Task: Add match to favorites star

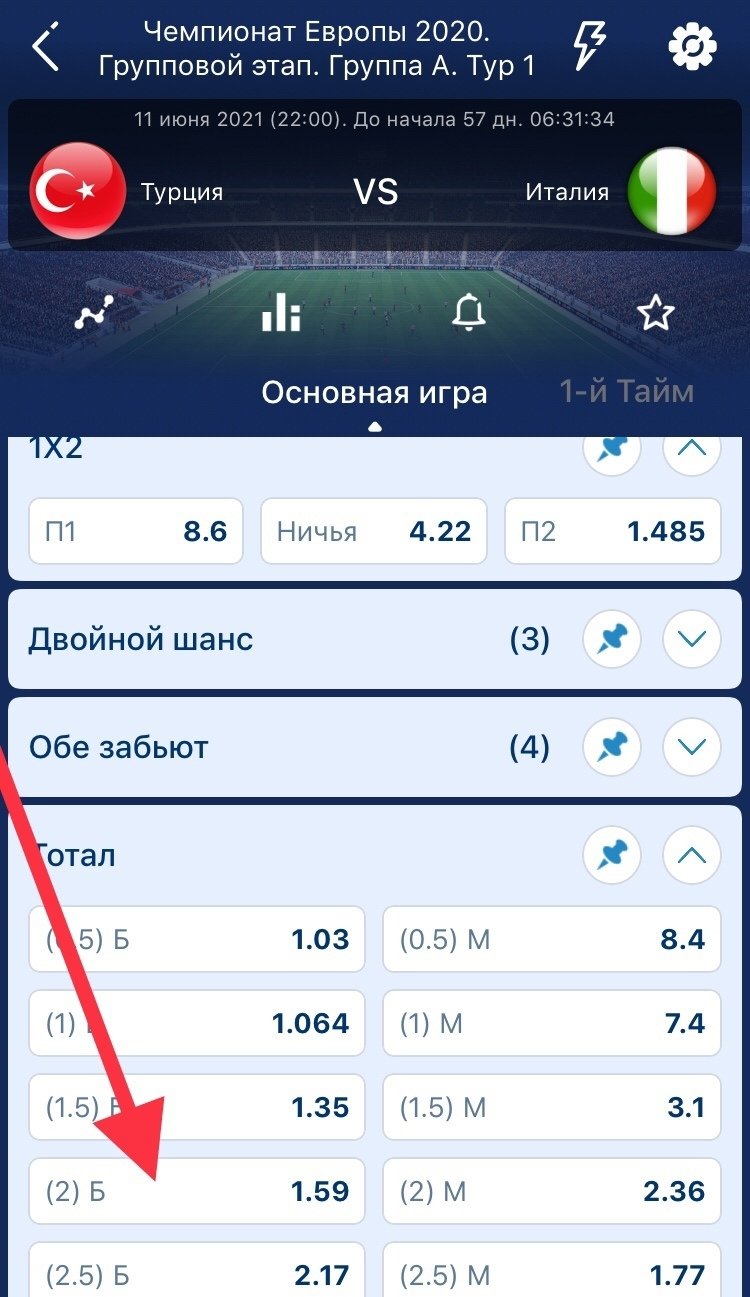Action: tap(656, 315)
